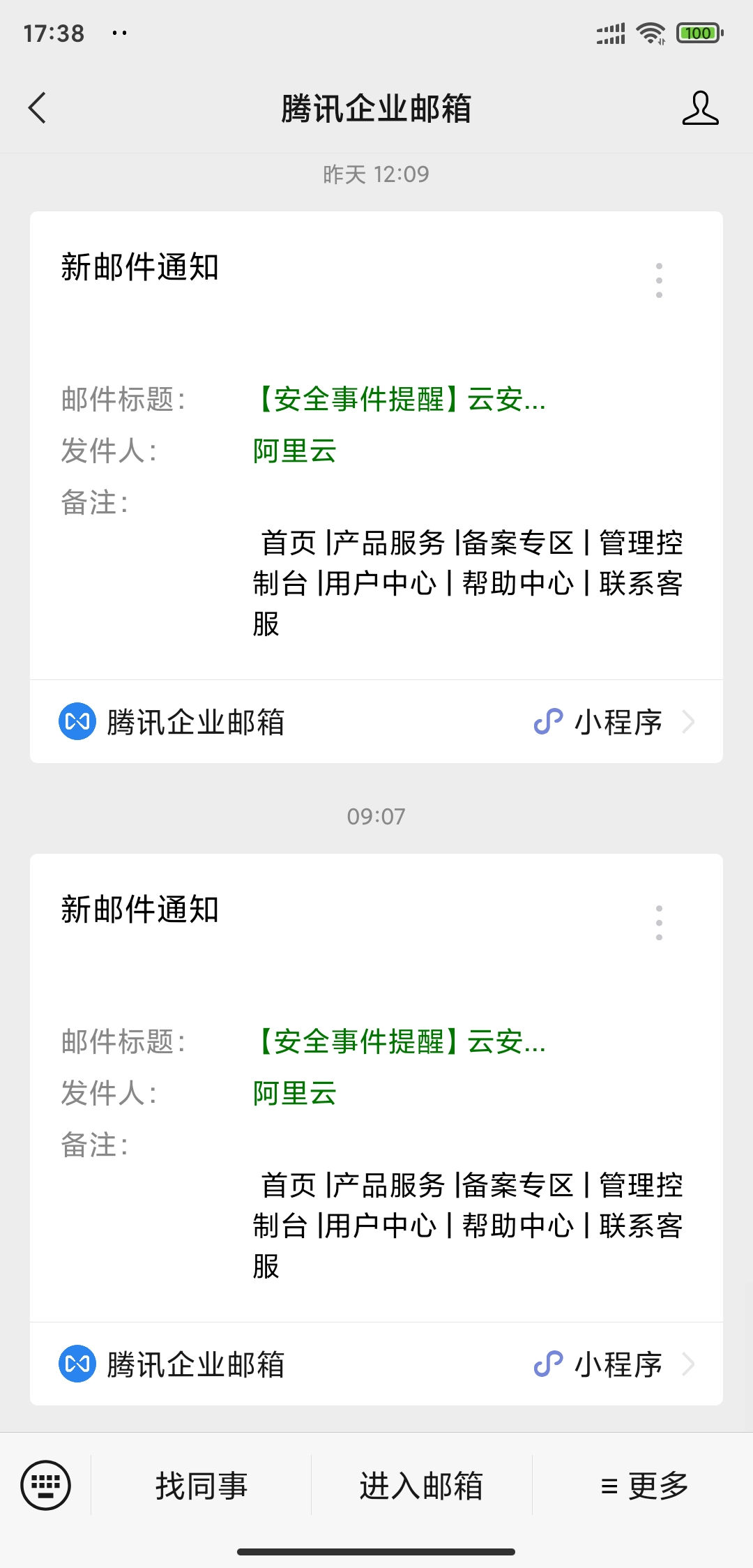Tap the 小程序 label on second card
Screen dimensions: 753x1568
(x=618, y=1364)
